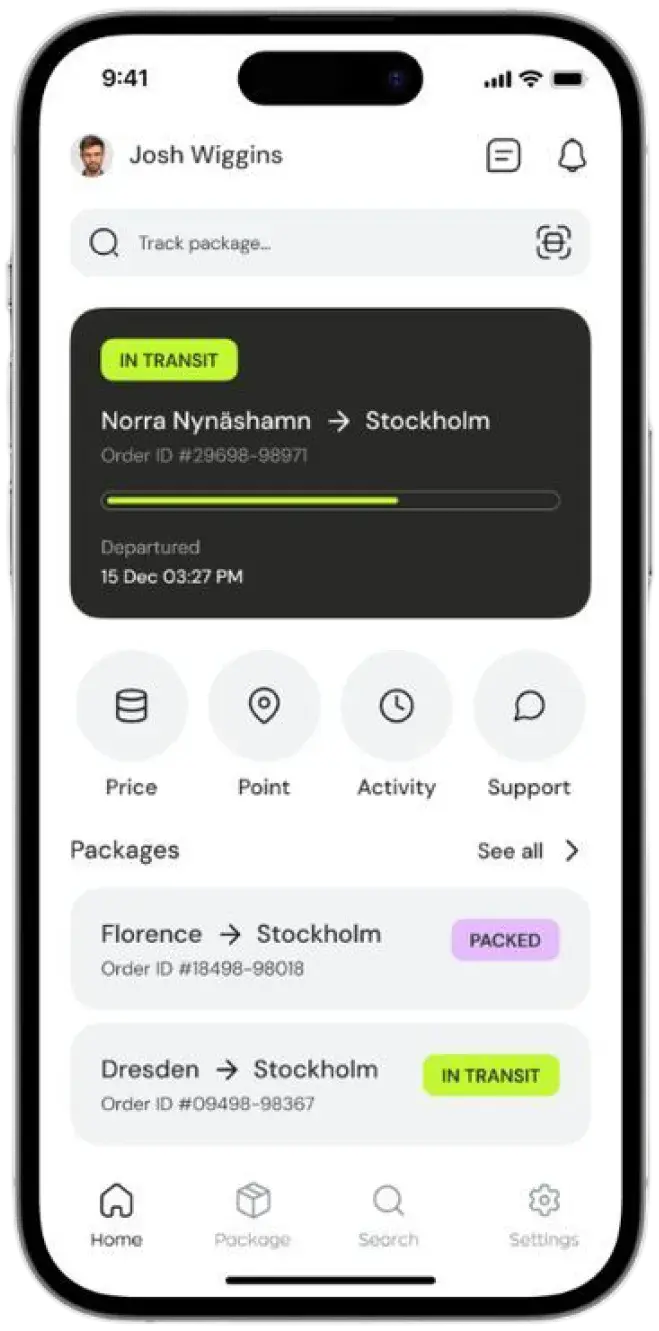The image size is (659, 1331).
Task: Contact Support via the chat shortcut
Action: coord(528,706)
